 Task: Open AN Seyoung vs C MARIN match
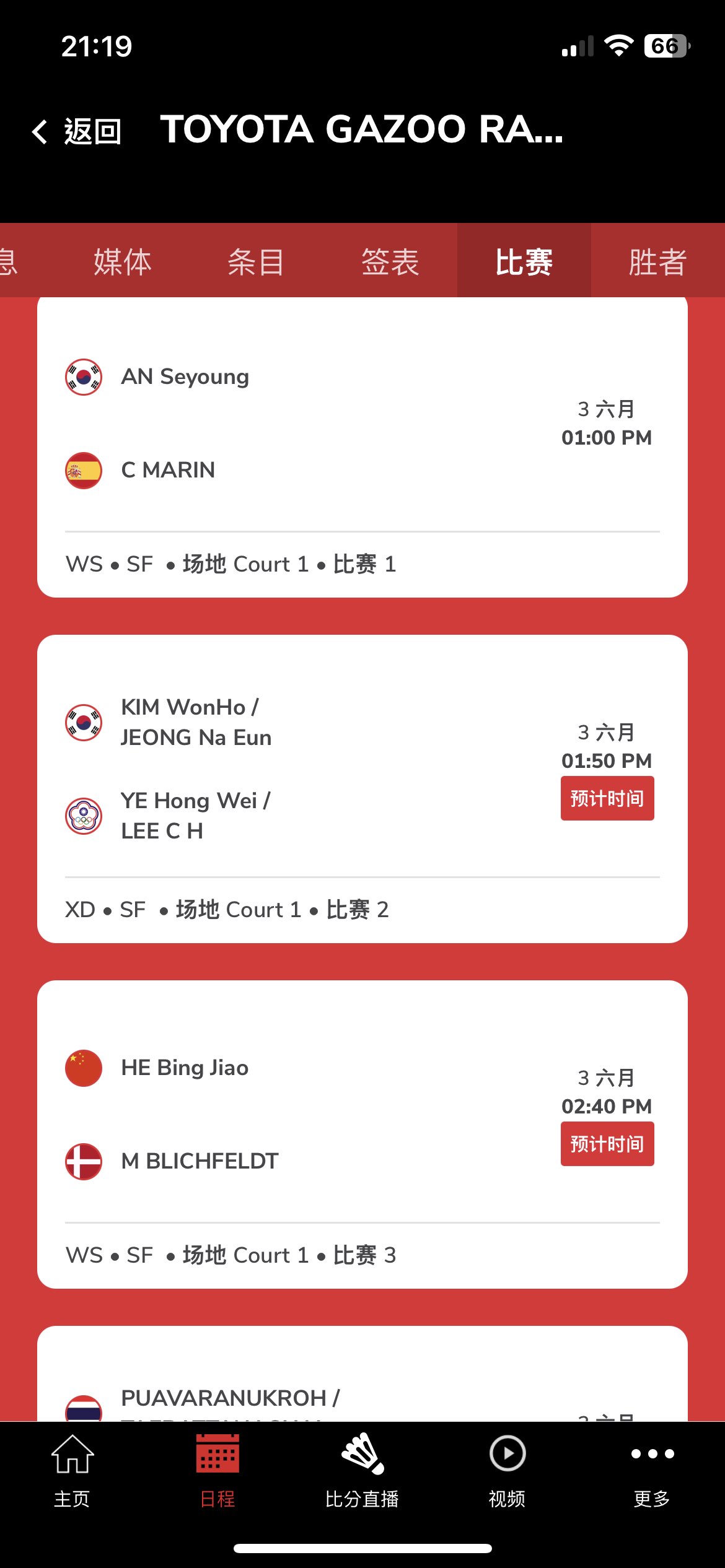pyautogui.click(x=362, y=447)
